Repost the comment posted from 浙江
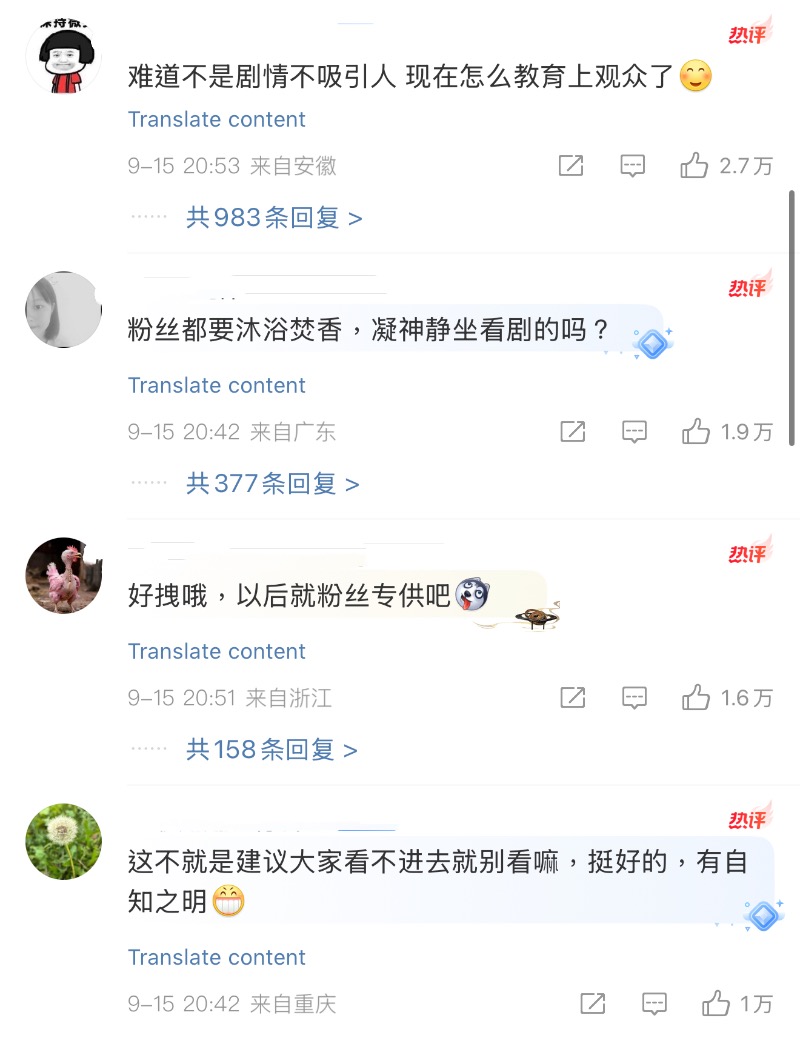This screenshot has width=800, height=1038. [573, 698]
